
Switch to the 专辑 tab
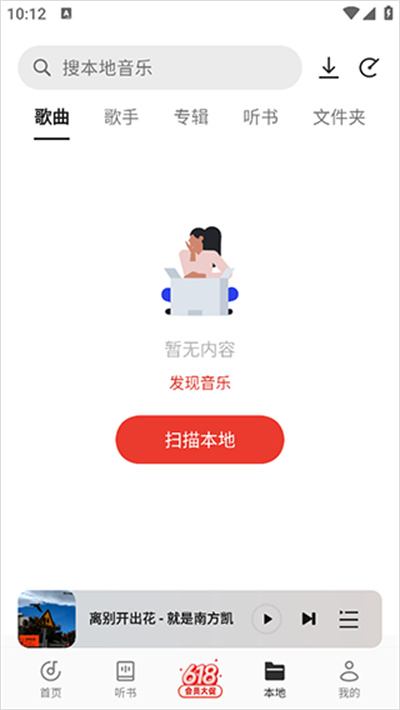191,118
